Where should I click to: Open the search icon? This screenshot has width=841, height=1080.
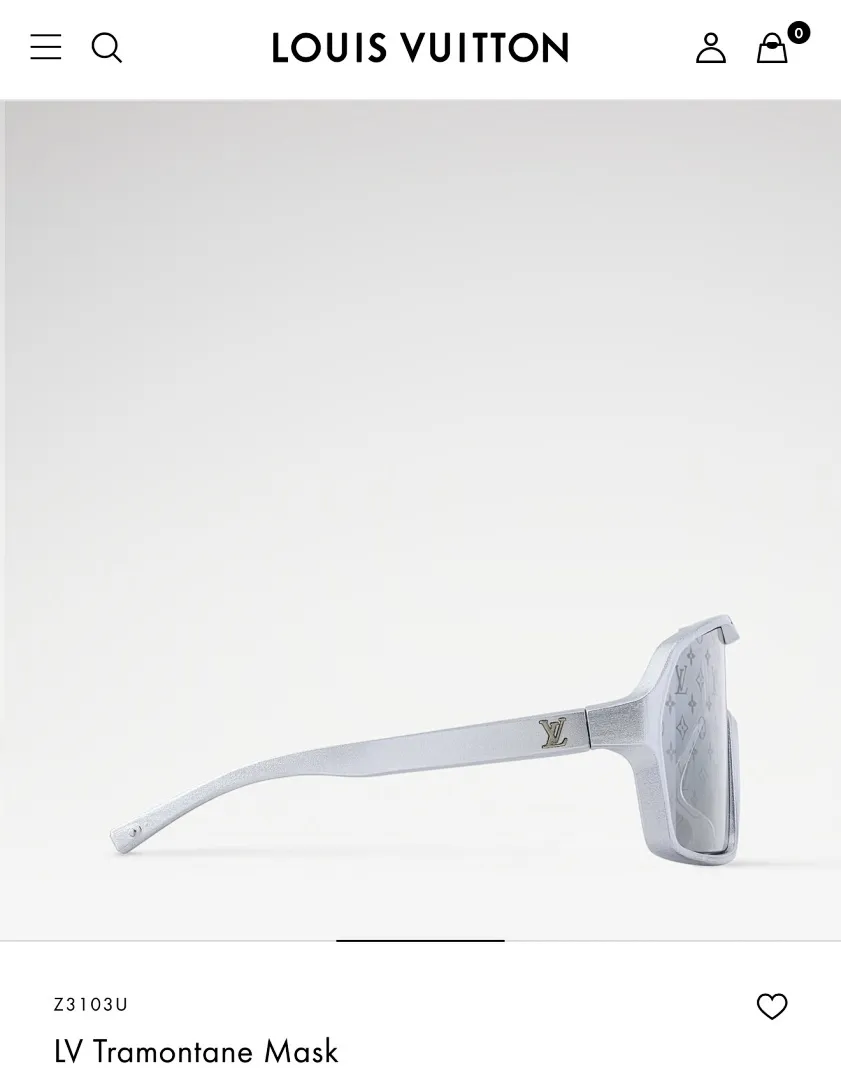(x=107, y=47)
